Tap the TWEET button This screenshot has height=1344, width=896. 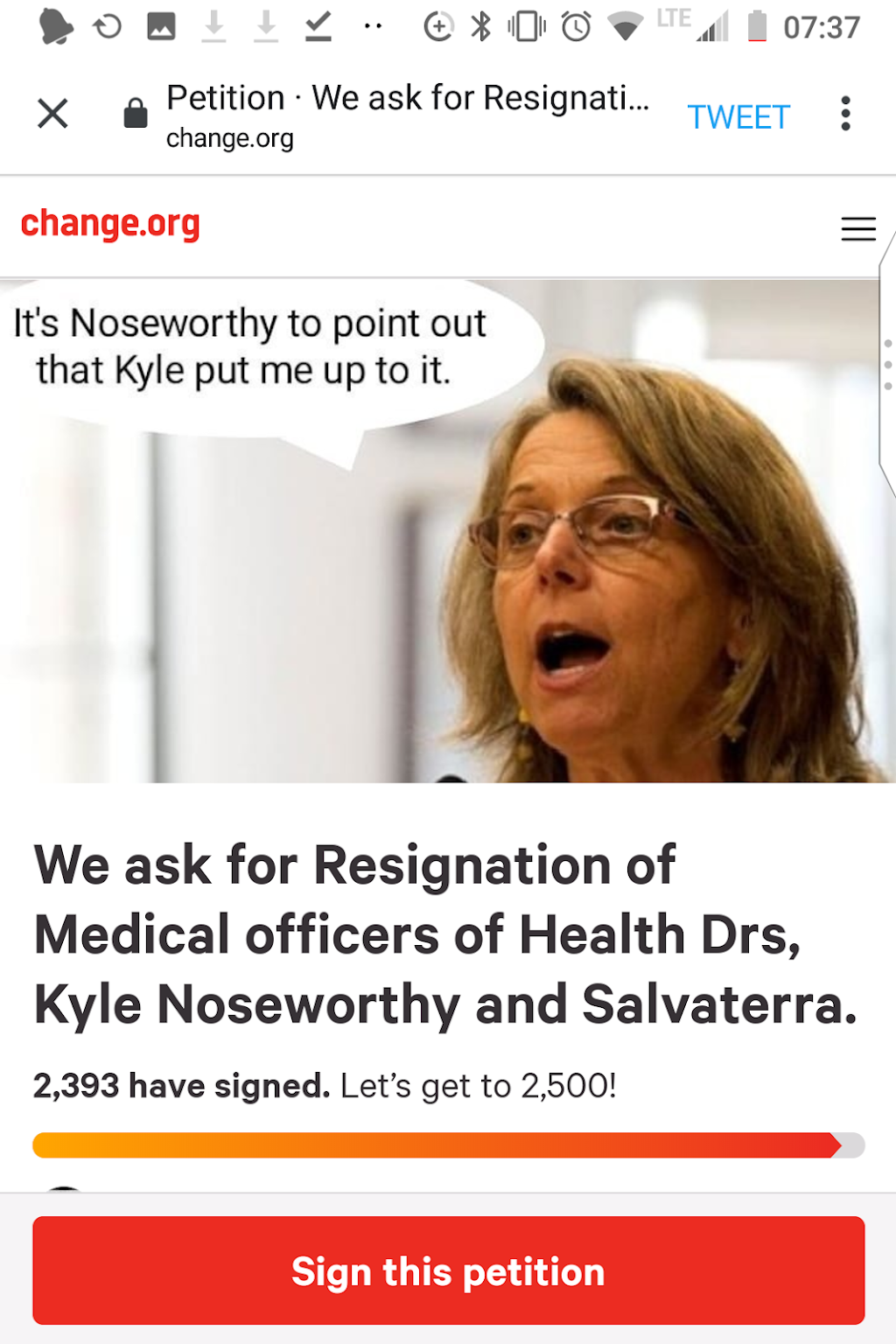pos(738,117)
